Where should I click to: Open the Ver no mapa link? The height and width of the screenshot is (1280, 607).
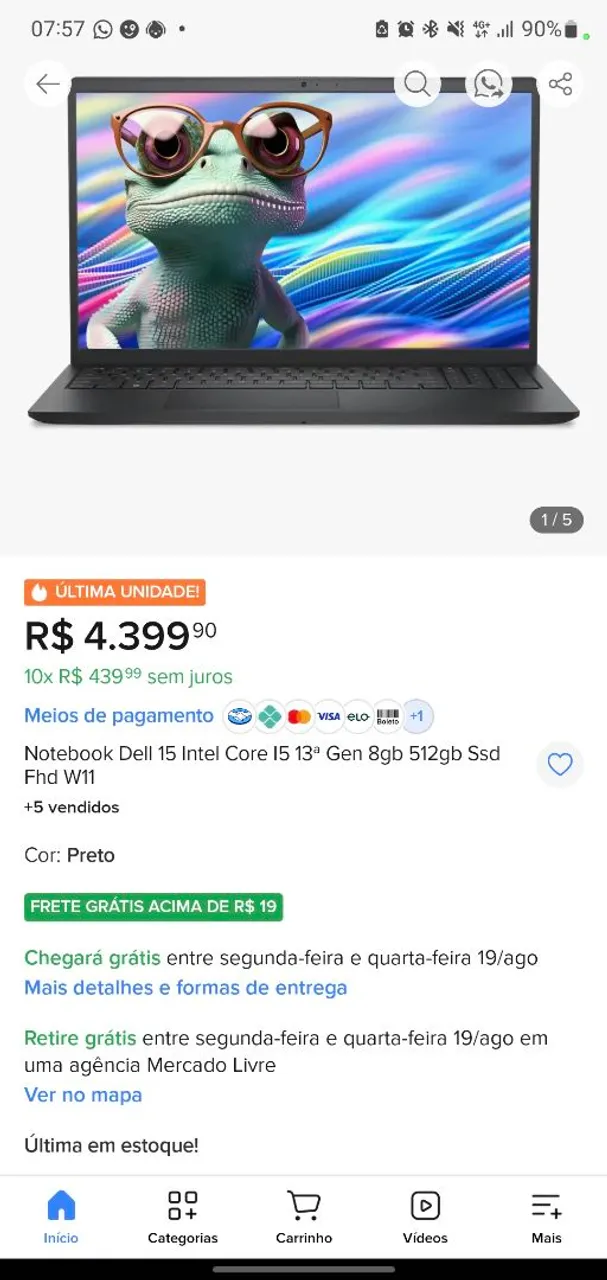click(x=83, y=1095)
